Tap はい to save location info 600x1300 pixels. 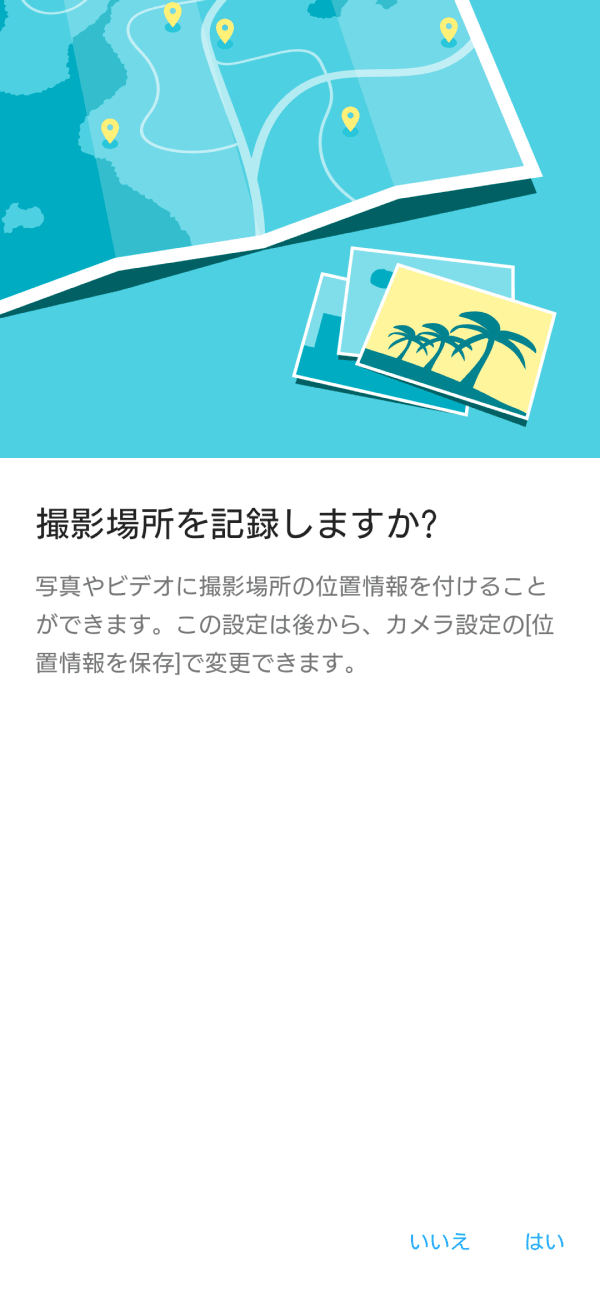pyautogui.click(x=544, y=1241)
